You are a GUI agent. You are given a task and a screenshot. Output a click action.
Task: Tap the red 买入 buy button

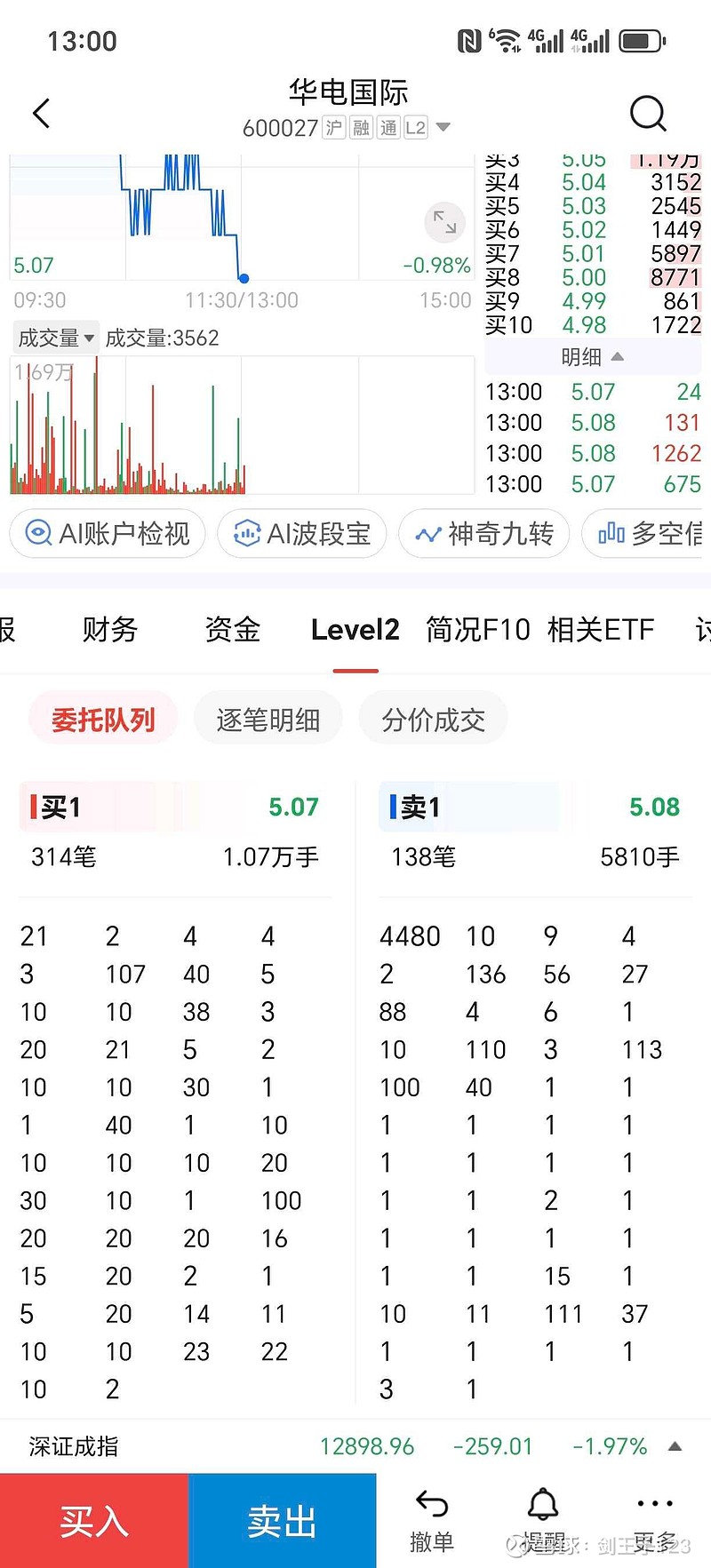tap(94, 1521)
